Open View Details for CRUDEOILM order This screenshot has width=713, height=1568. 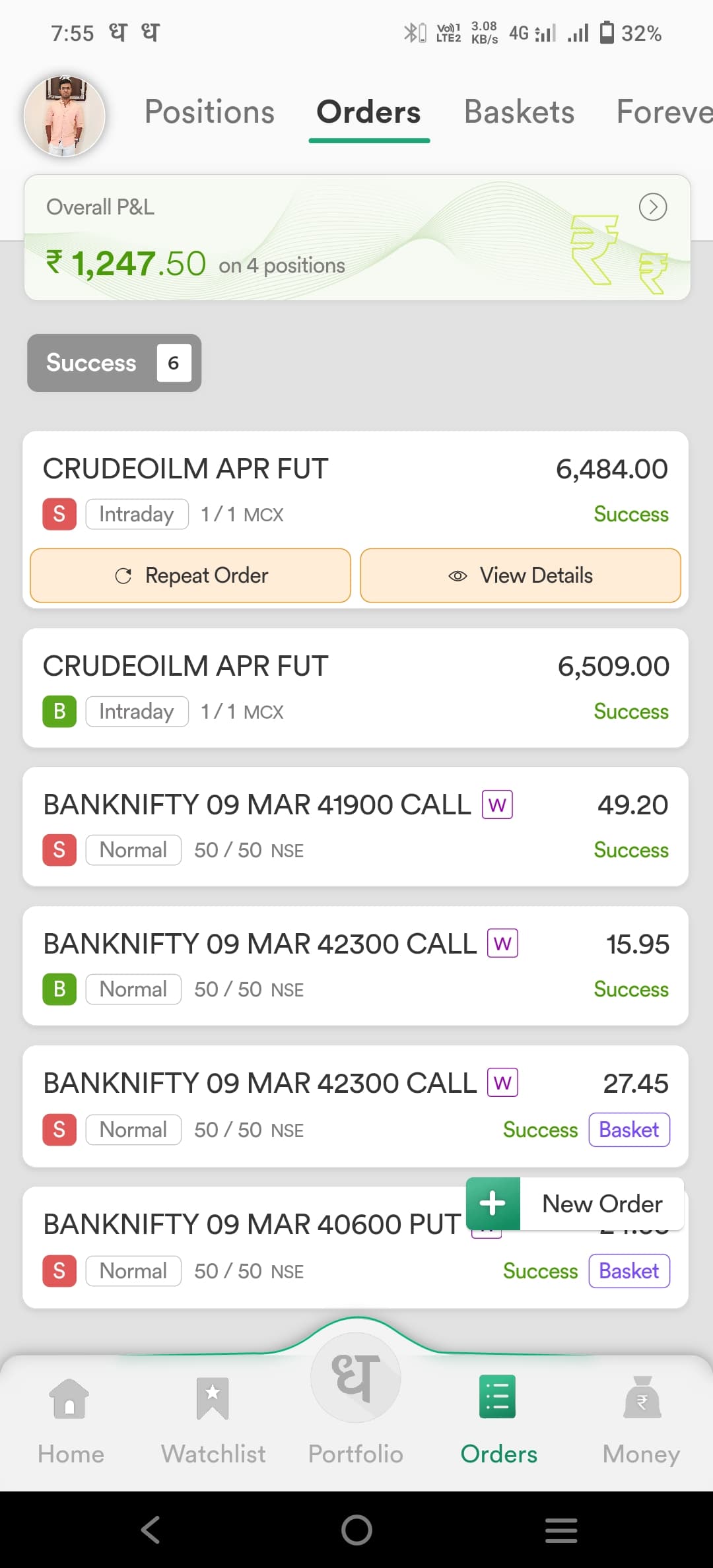click(520, 575)
